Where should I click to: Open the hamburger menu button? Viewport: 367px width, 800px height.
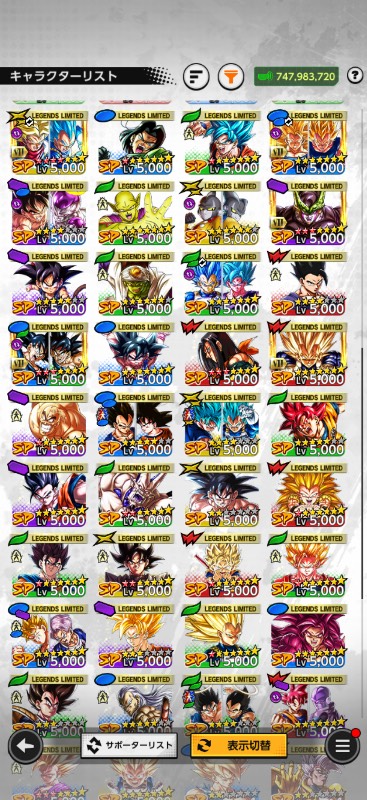(342, 746)
